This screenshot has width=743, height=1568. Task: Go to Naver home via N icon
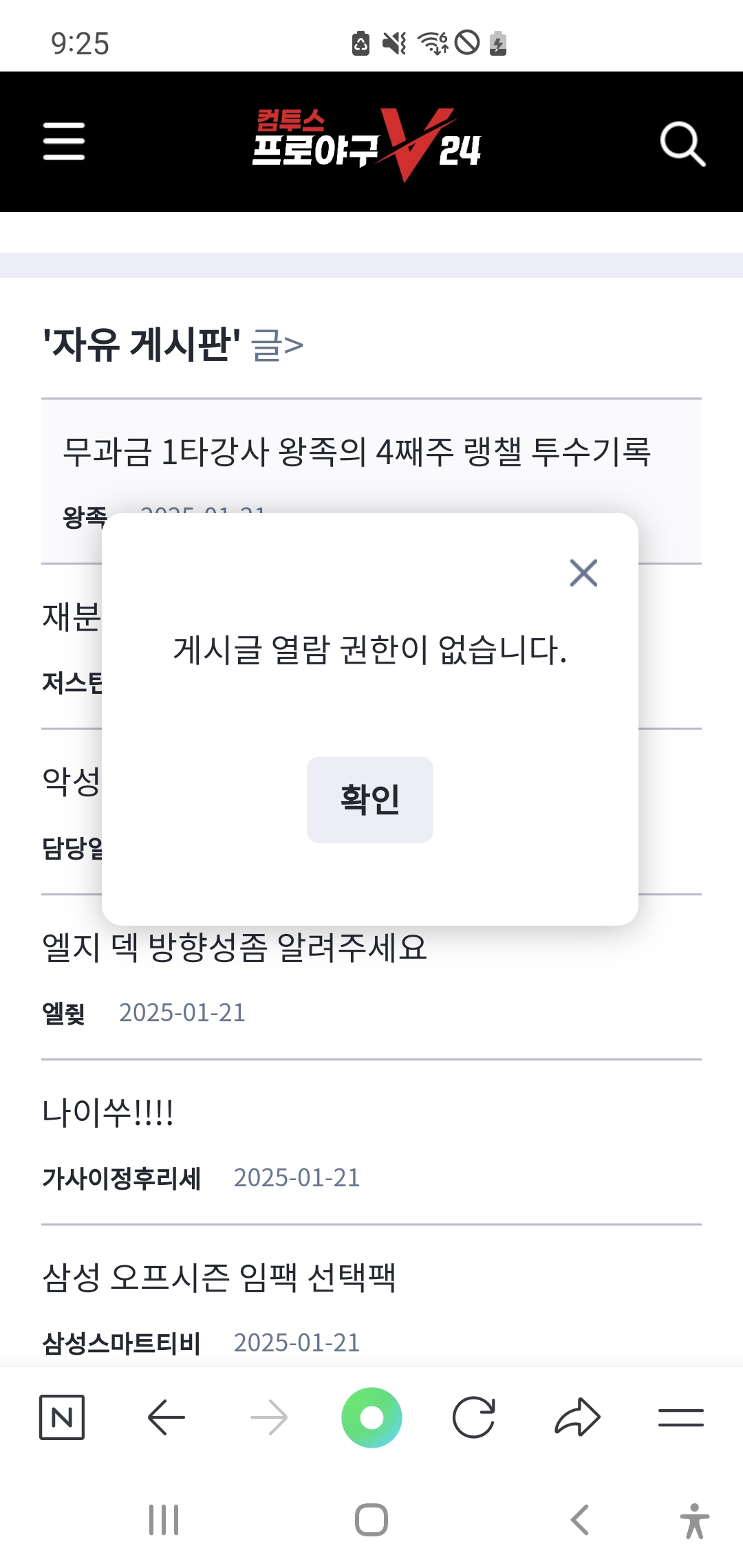pos(62,1417)
